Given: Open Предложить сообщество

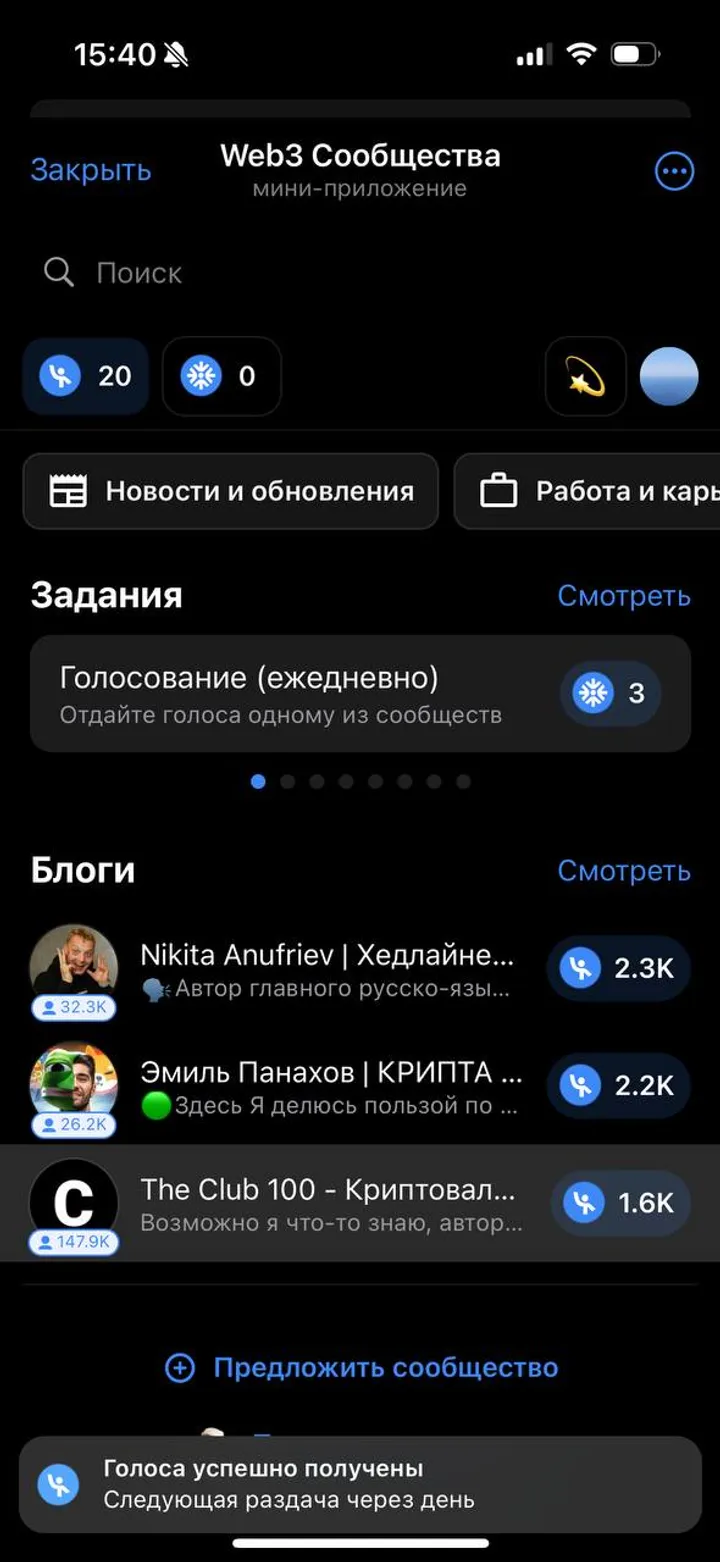Looking at the screenshot, I should click(x=360, y=1367).
